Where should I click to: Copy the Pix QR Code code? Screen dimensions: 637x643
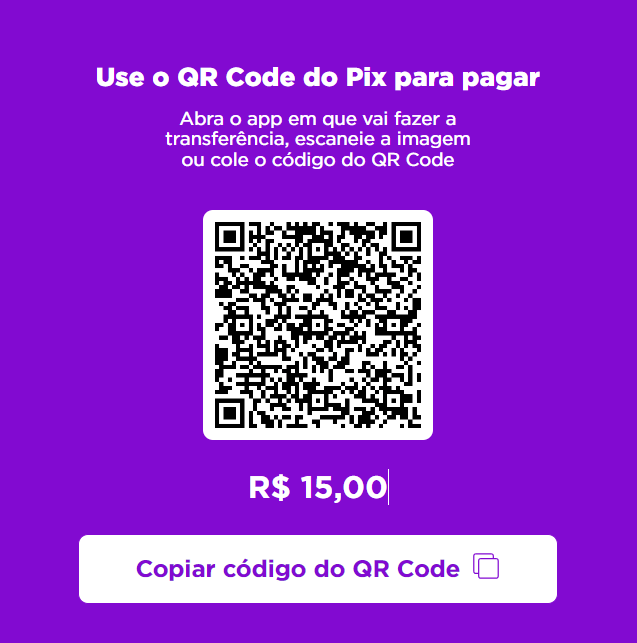317,569
